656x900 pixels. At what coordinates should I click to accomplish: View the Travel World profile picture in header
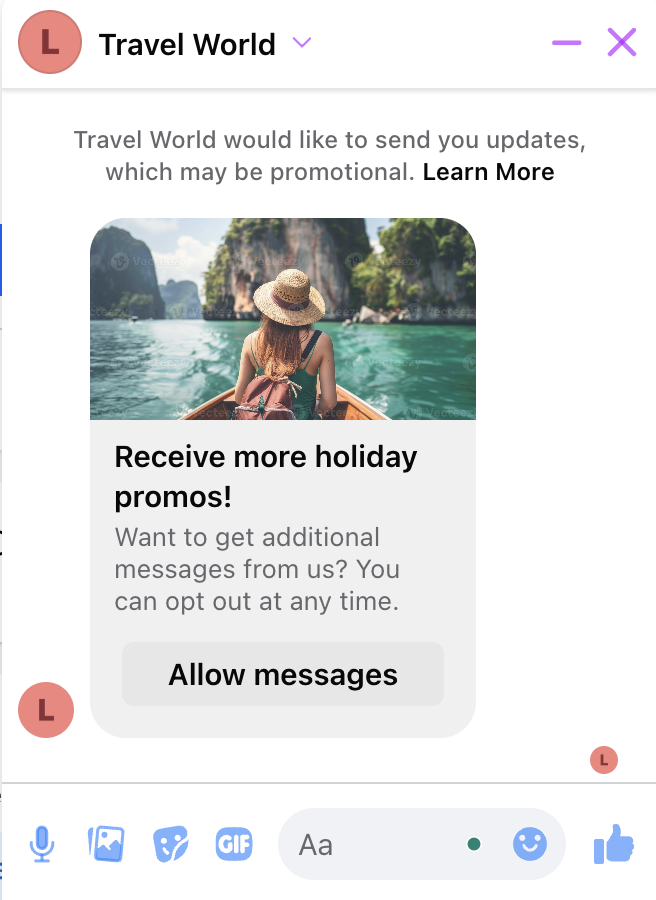(49, 42)
